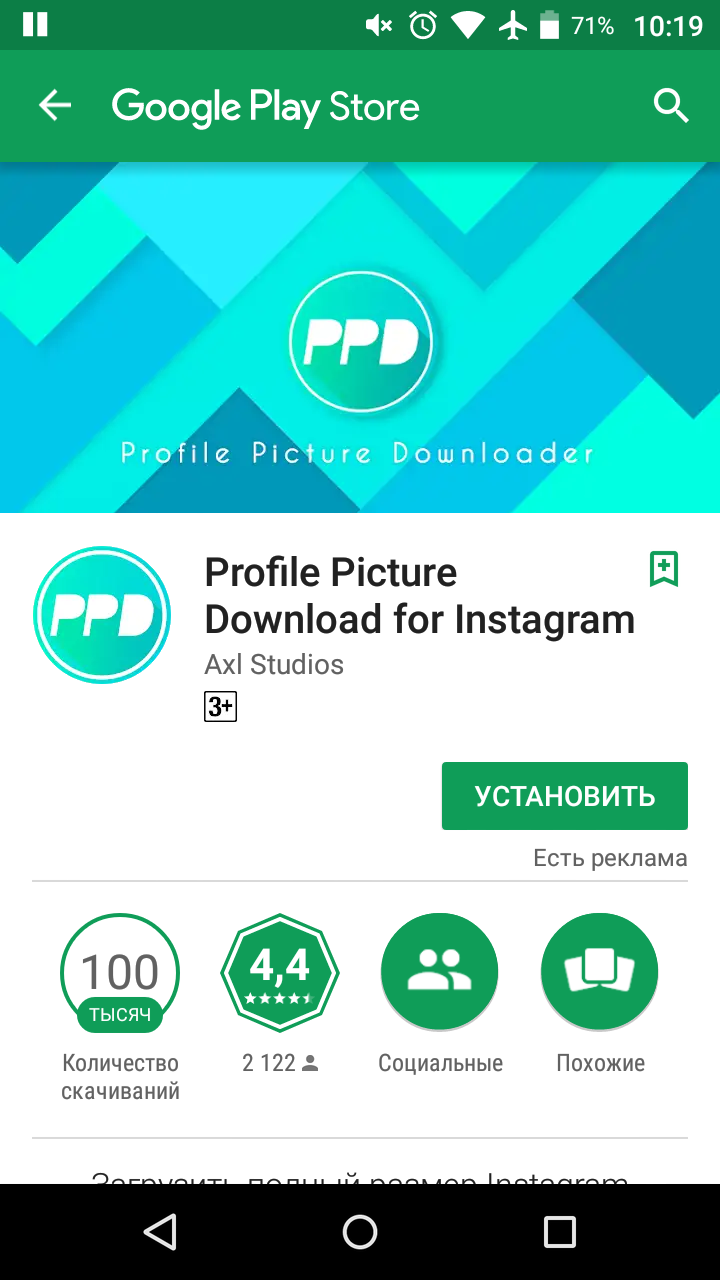Open the Play Store search
Screen dimensions: 720x1280
click(671, 106)
